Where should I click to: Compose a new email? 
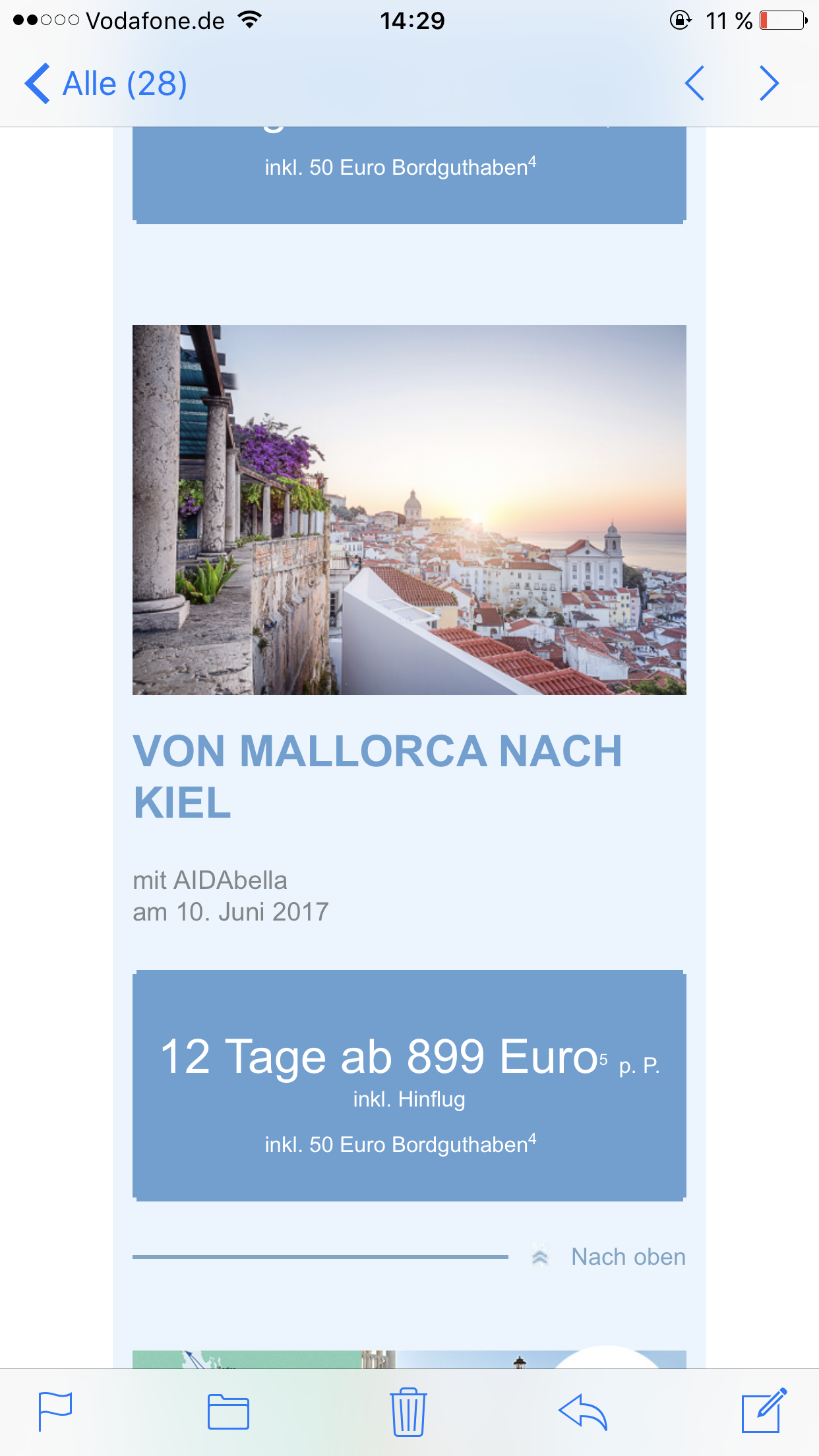[x=764, y=1412]
